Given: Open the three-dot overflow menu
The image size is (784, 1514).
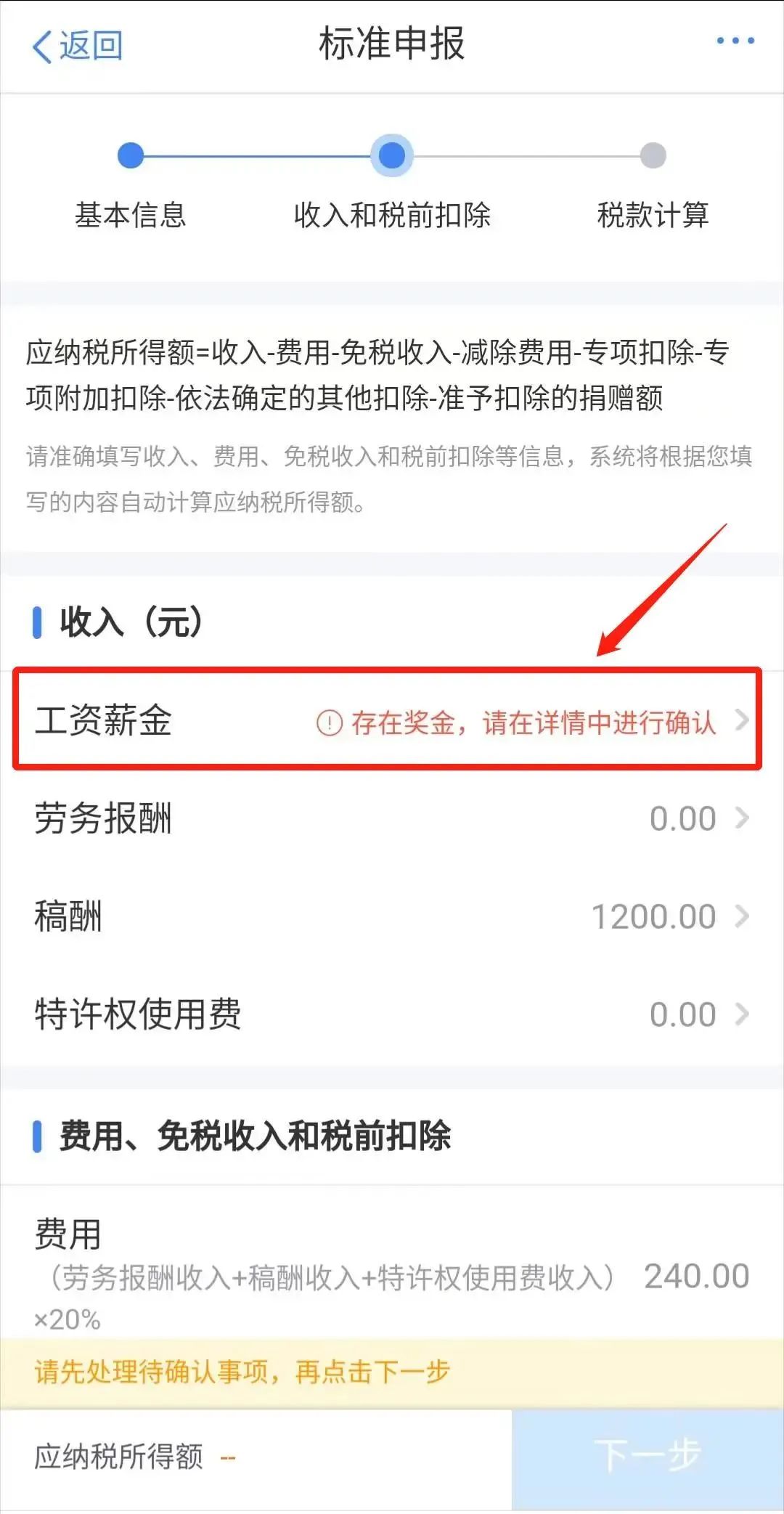Looking at the screenshot, I should 735,41.
